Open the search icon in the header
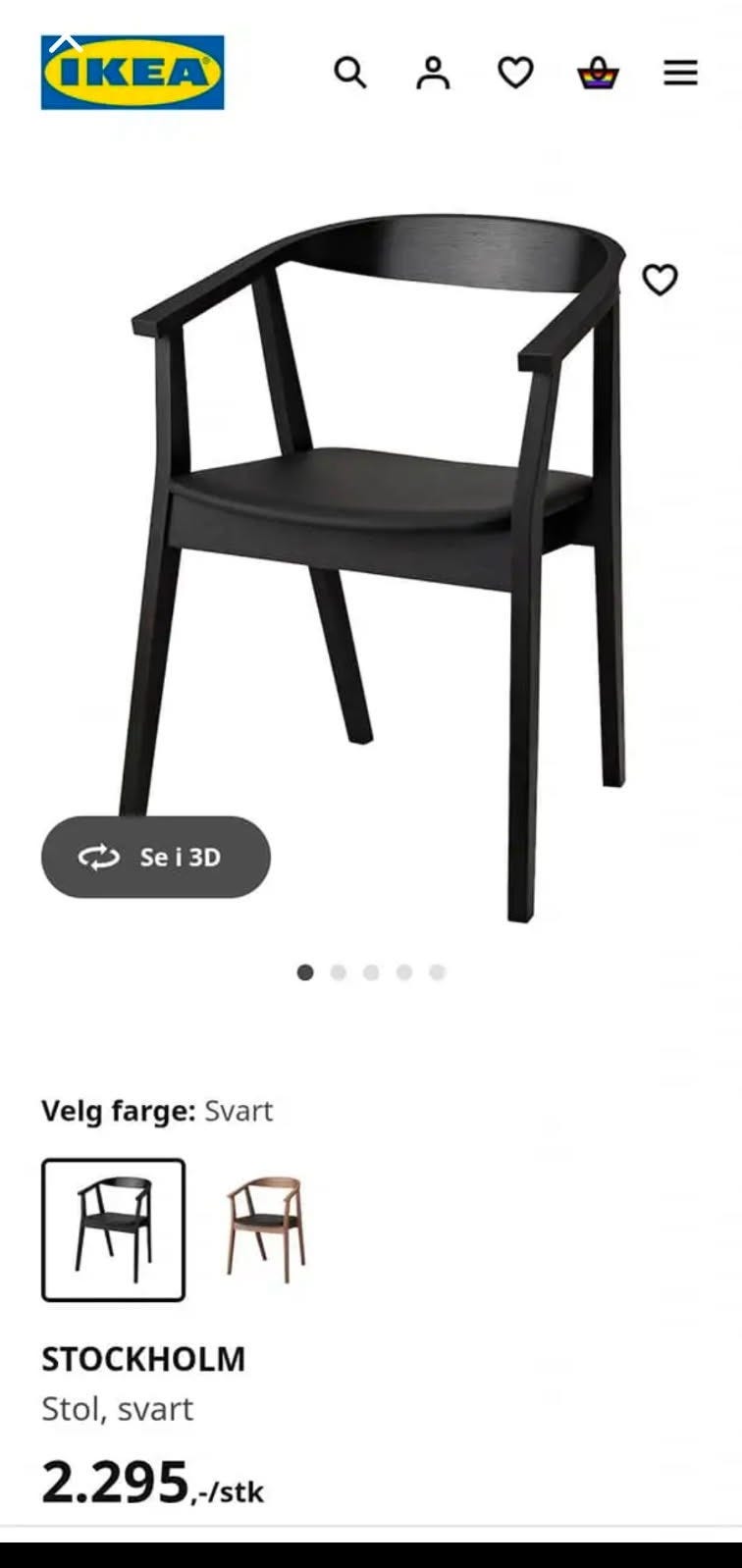The image size is (742, 1568). click(x=350, y=73)
